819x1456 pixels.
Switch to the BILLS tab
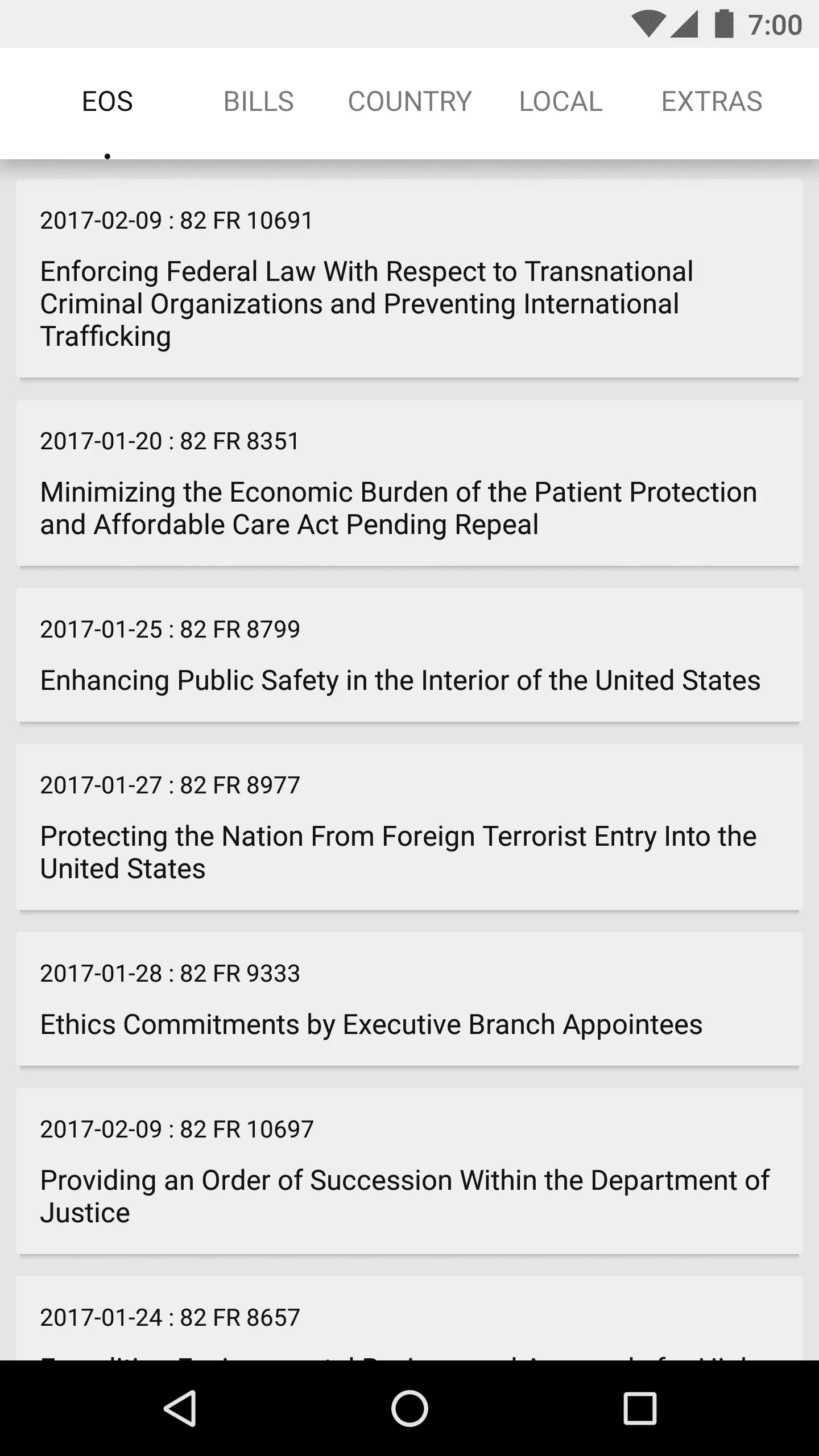pyautogui.click(x=258, y=102)
